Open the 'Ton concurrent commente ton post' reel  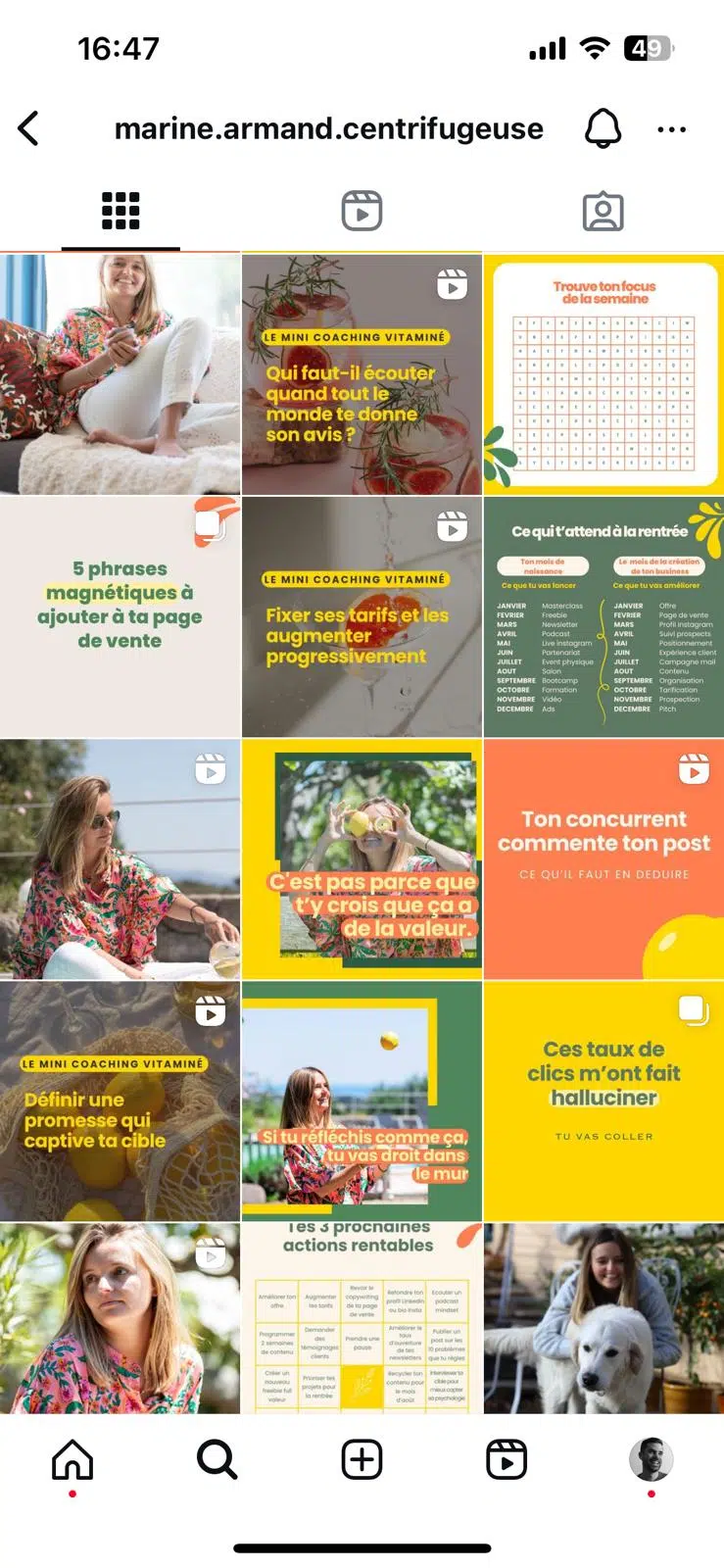603,859
